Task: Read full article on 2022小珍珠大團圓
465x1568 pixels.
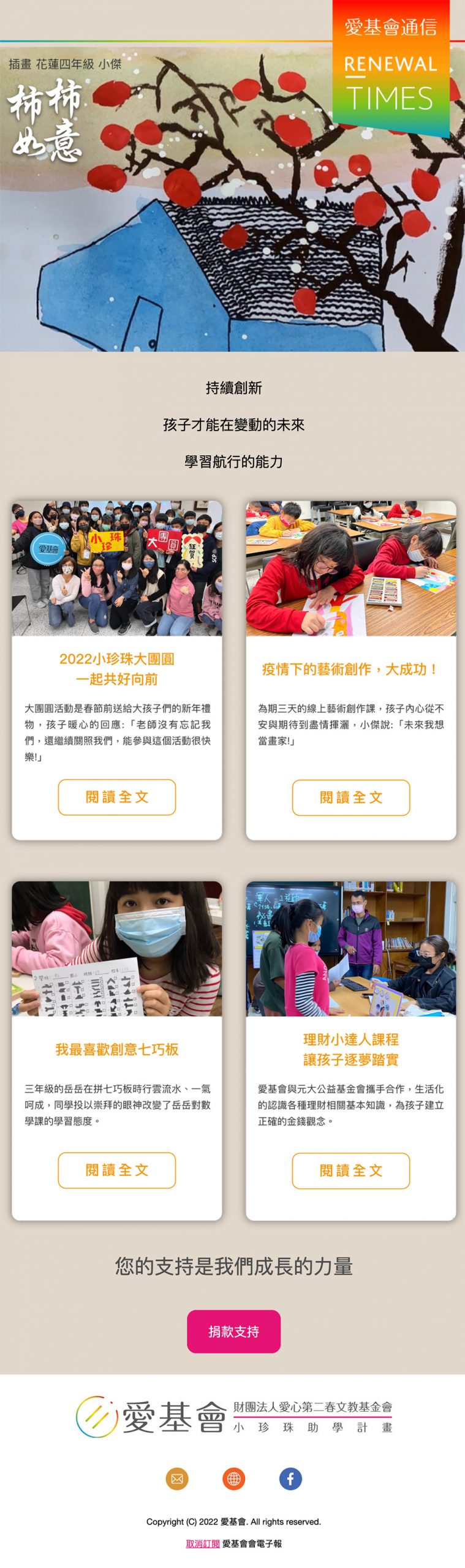Action: point(116,797)
